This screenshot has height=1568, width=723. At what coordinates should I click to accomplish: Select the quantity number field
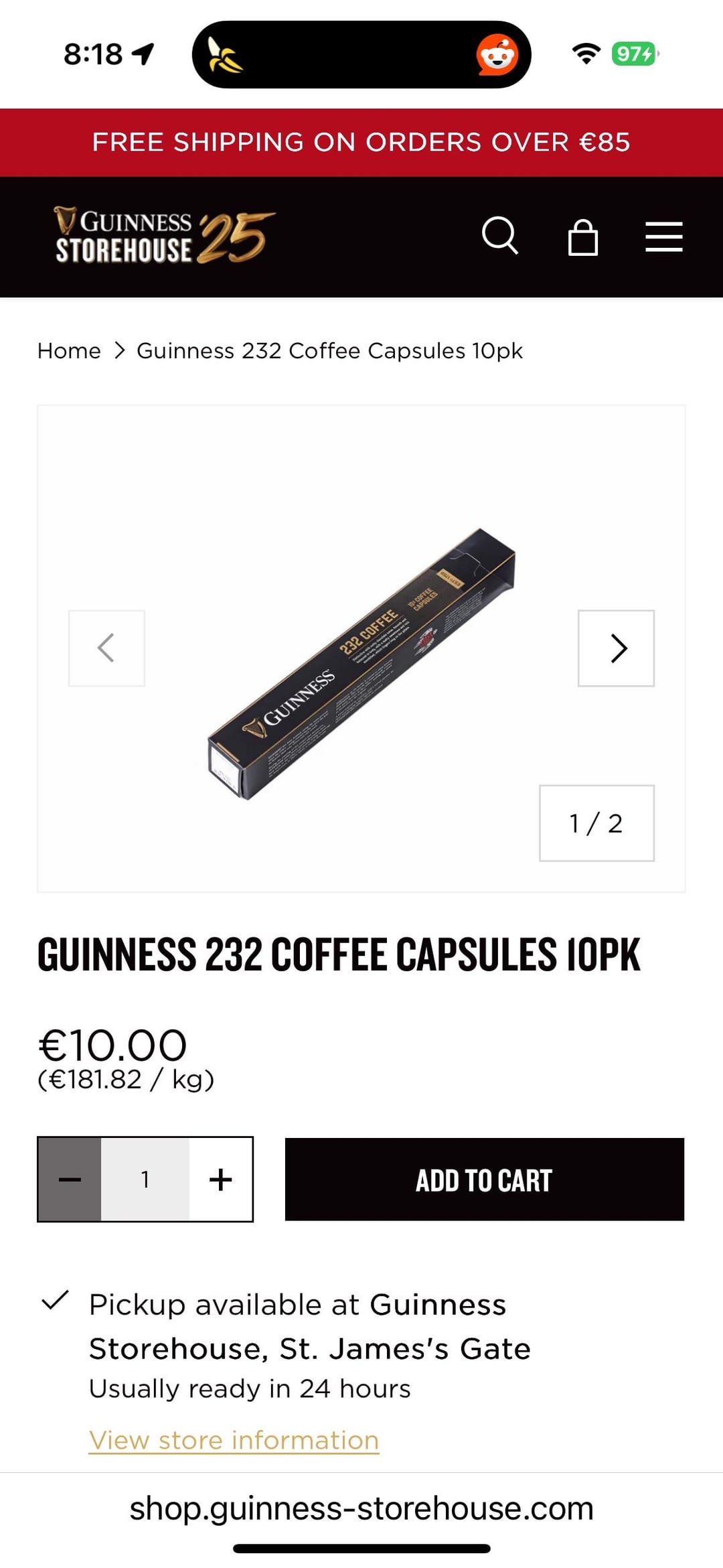145,1180
